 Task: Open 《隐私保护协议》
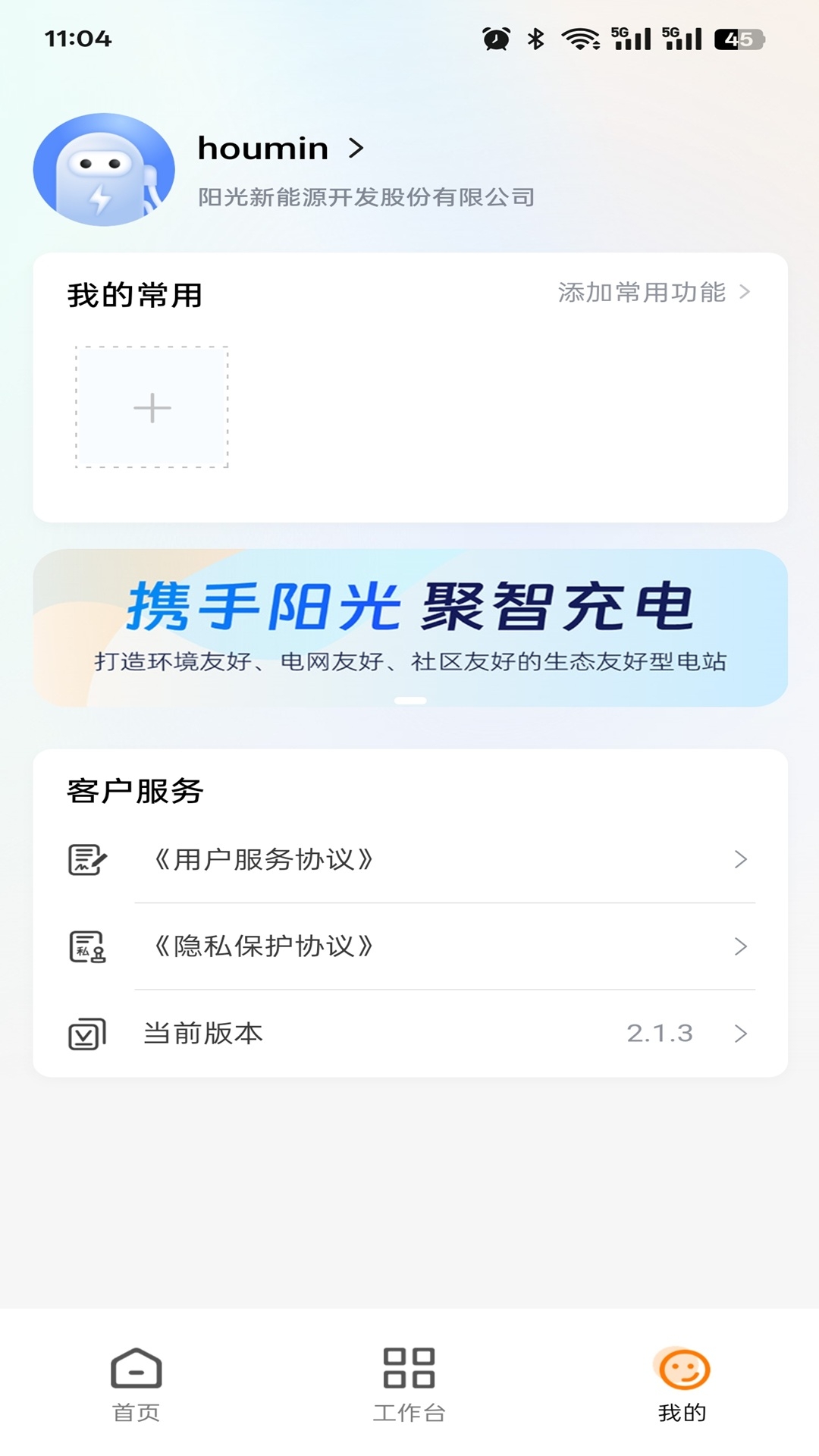click(409, 946)
